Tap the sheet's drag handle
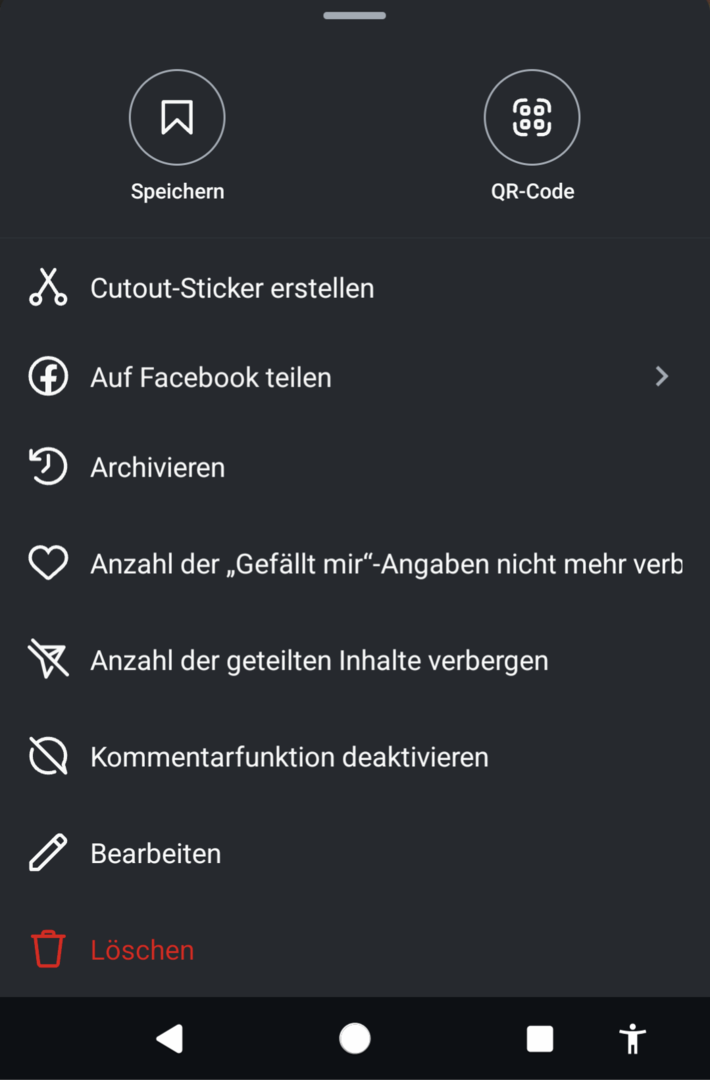Image resolution: width=710 pixels, height=1080 pixels. click(355, 16)
